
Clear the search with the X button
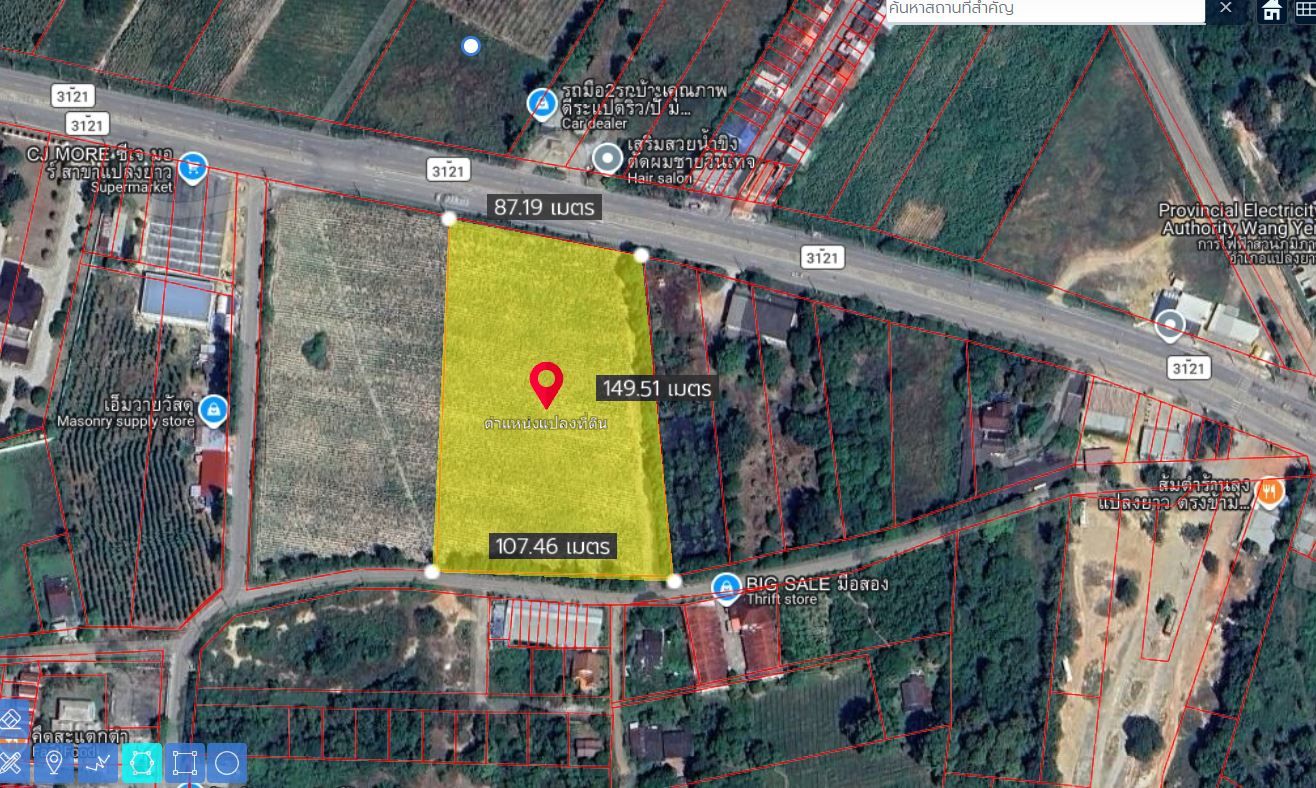coord(1226,9)
